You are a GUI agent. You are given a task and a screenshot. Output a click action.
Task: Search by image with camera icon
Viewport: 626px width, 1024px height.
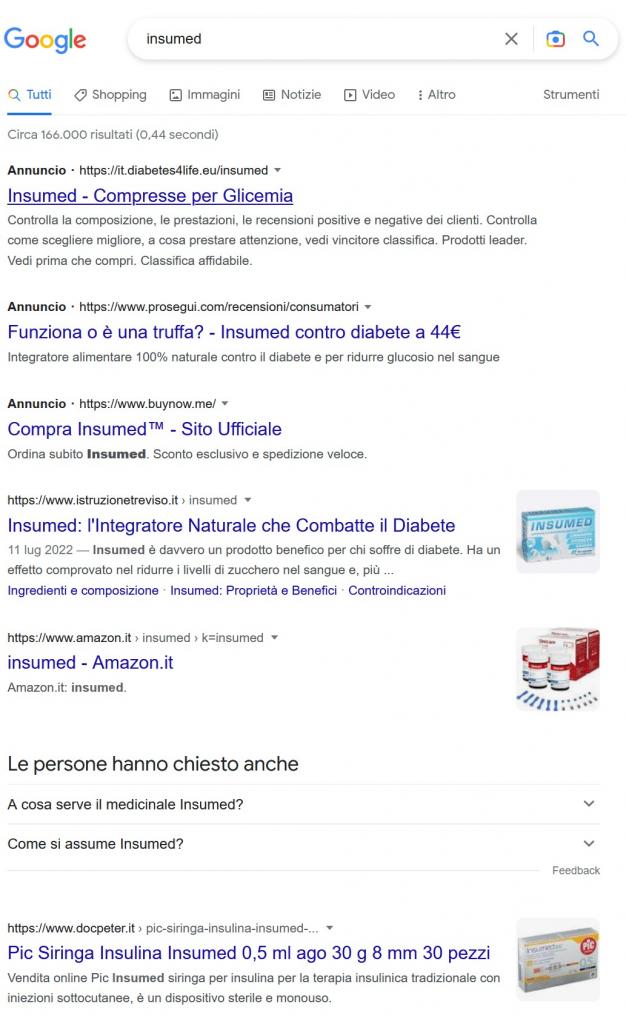point(555,39)
